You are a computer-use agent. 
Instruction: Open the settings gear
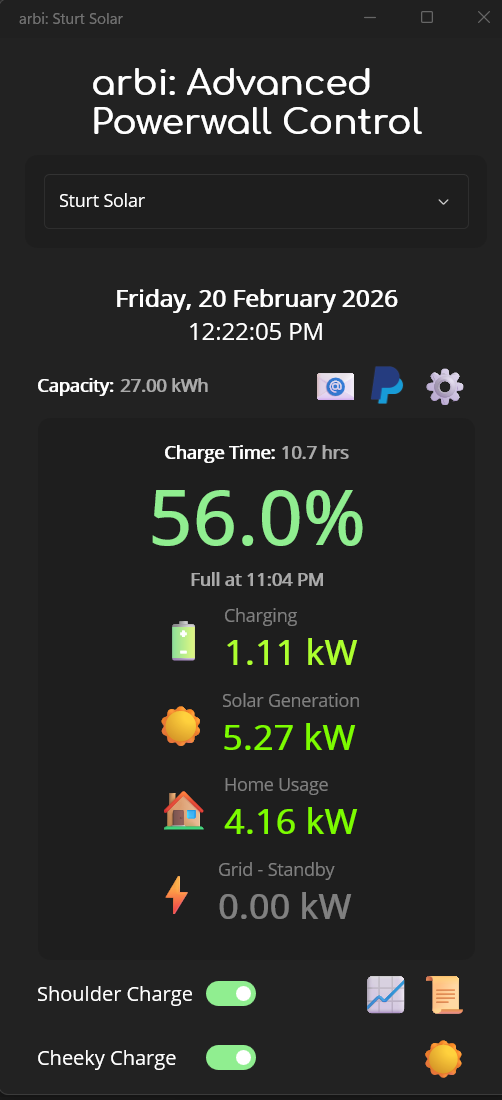445,387
